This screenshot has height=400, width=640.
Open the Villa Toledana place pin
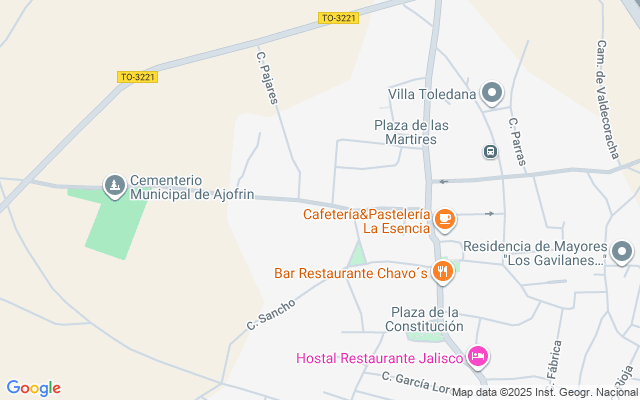pyautogui.click(x=491, y=95)
